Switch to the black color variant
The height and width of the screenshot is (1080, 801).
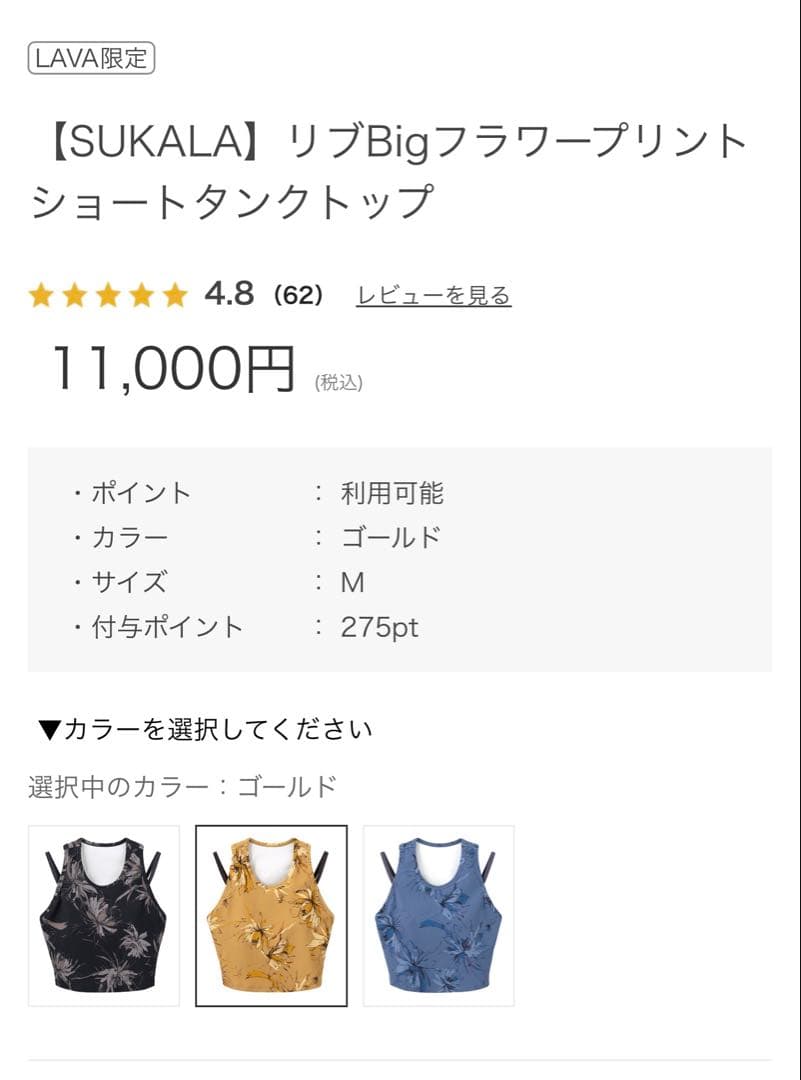[105, 914]
